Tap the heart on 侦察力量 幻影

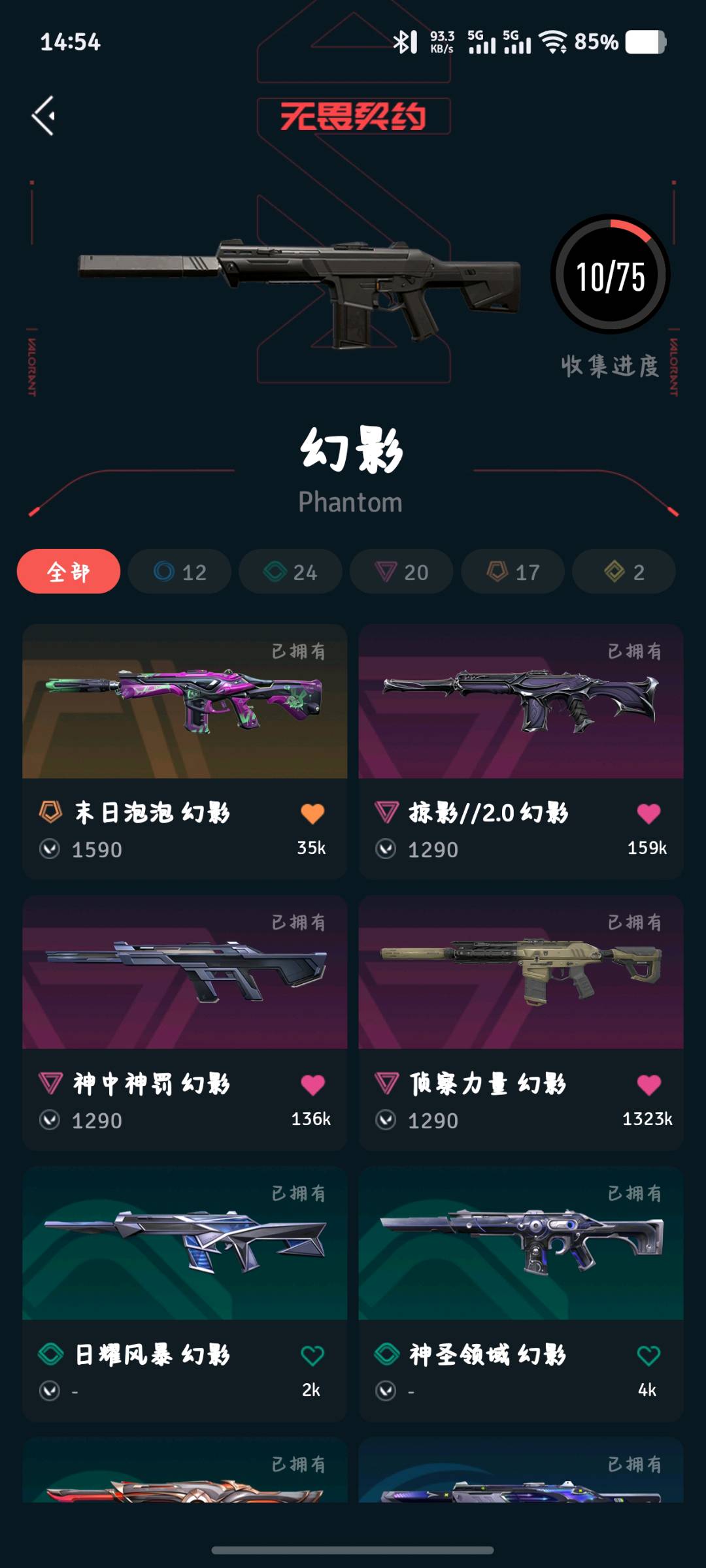click(x=648, y=1085)
